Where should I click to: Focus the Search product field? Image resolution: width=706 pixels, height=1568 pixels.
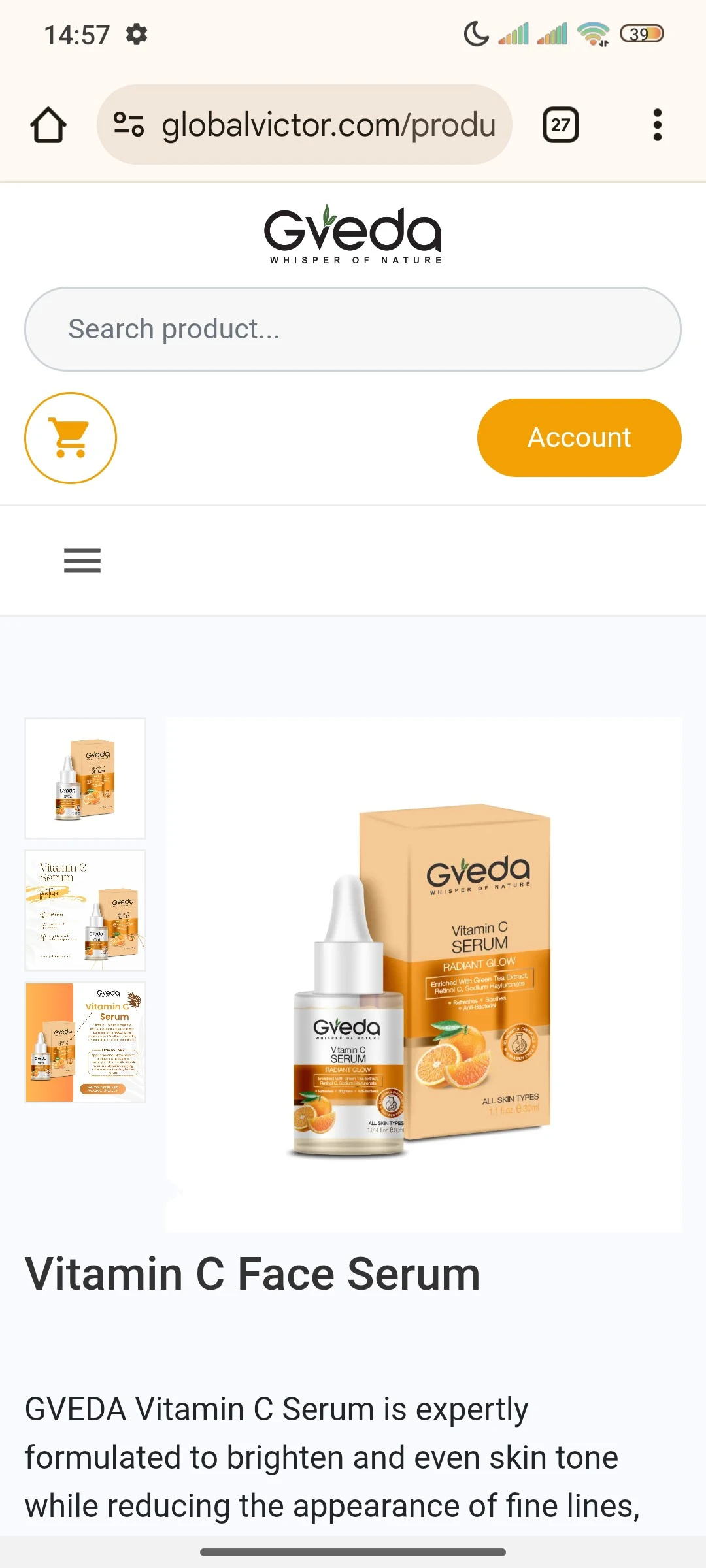(353, 329)
